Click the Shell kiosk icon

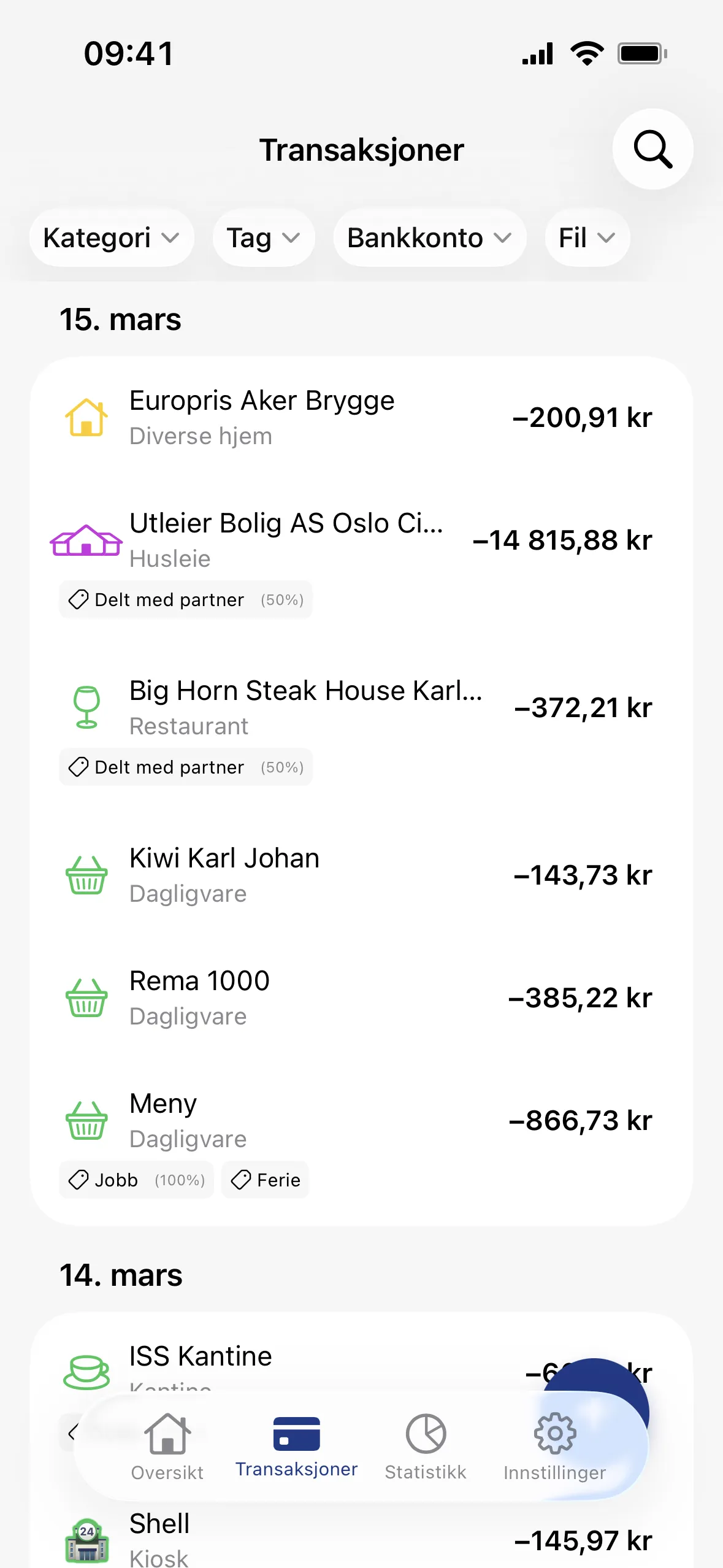[x=86, y=1539]
